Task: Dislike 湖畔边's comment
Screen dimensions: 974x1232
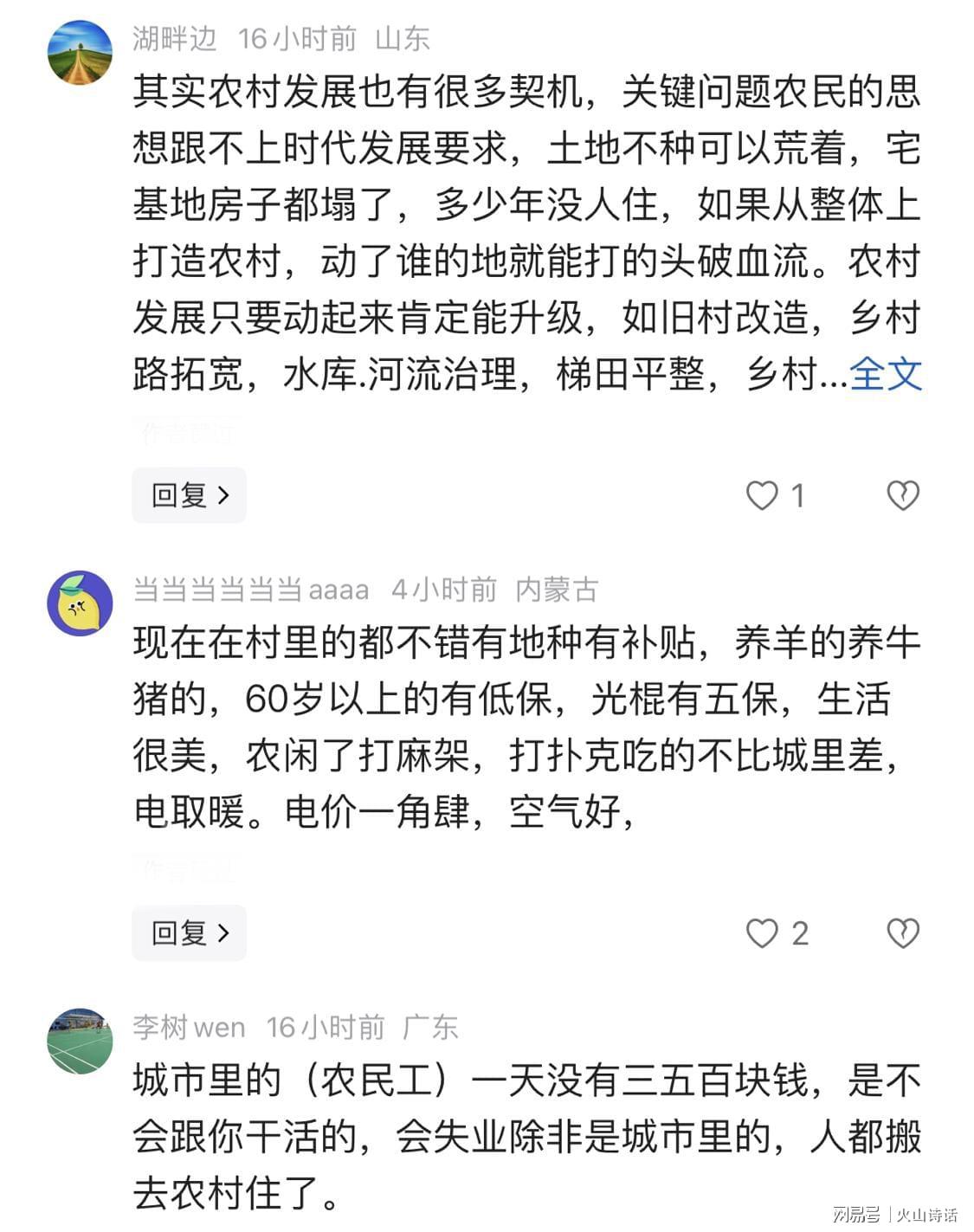Action: coord(902,495)
